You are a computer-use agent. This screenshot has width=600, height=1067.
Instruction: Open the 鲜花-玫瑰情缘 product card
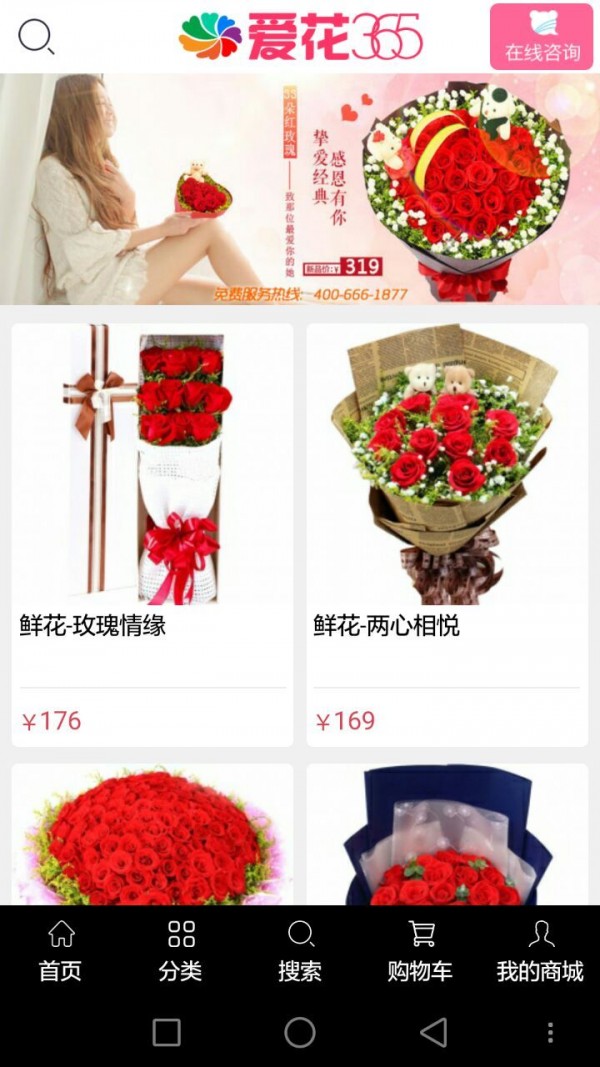pyautogui.click(x=152, y=535)
